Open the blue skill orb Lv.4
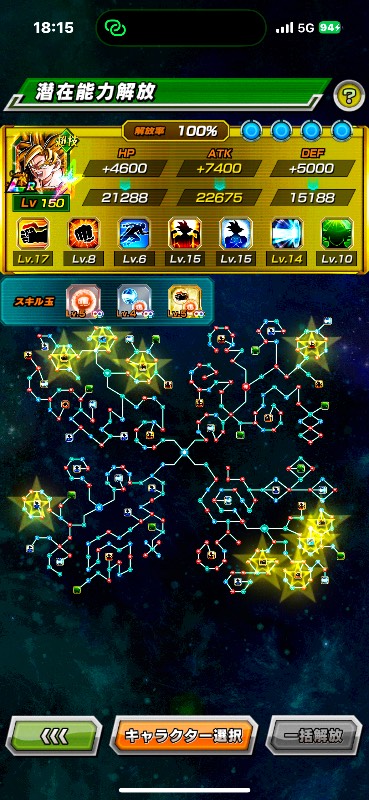 134,302
